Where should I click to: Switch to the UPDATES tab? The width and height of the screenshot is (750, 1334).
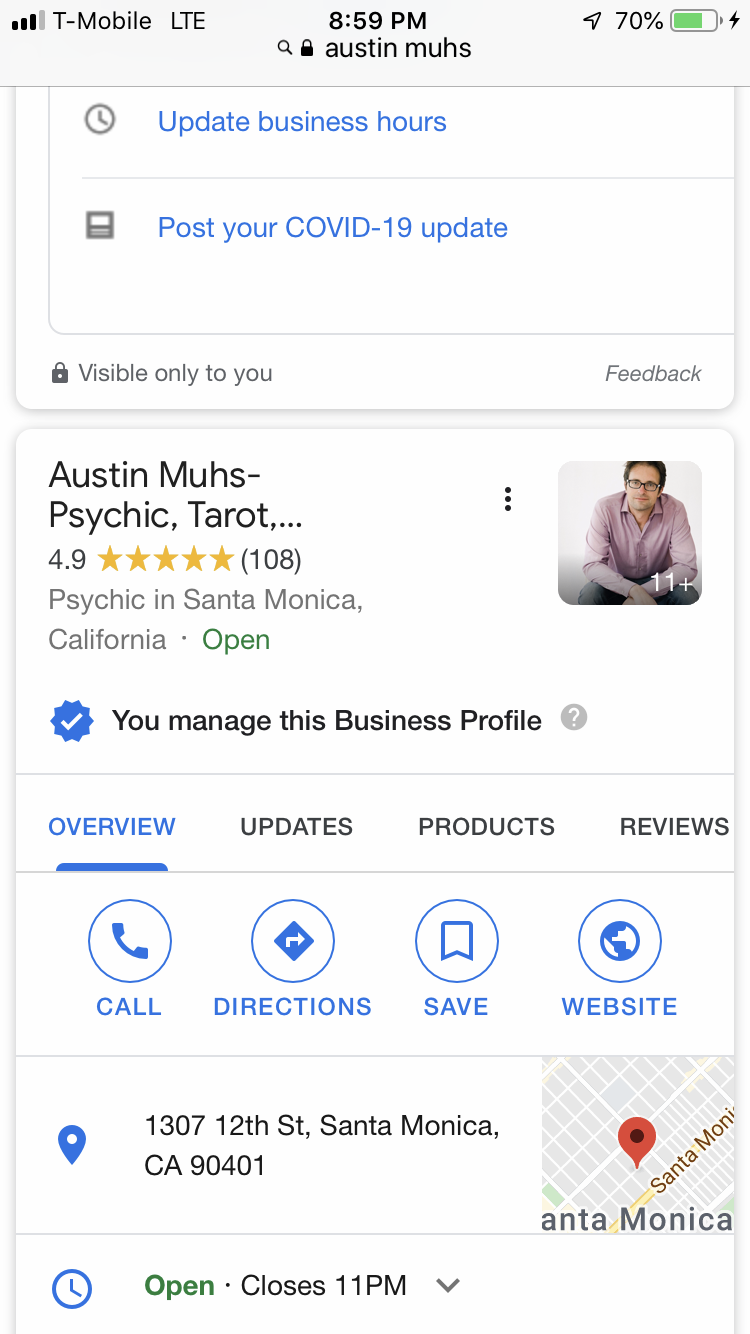296,826
